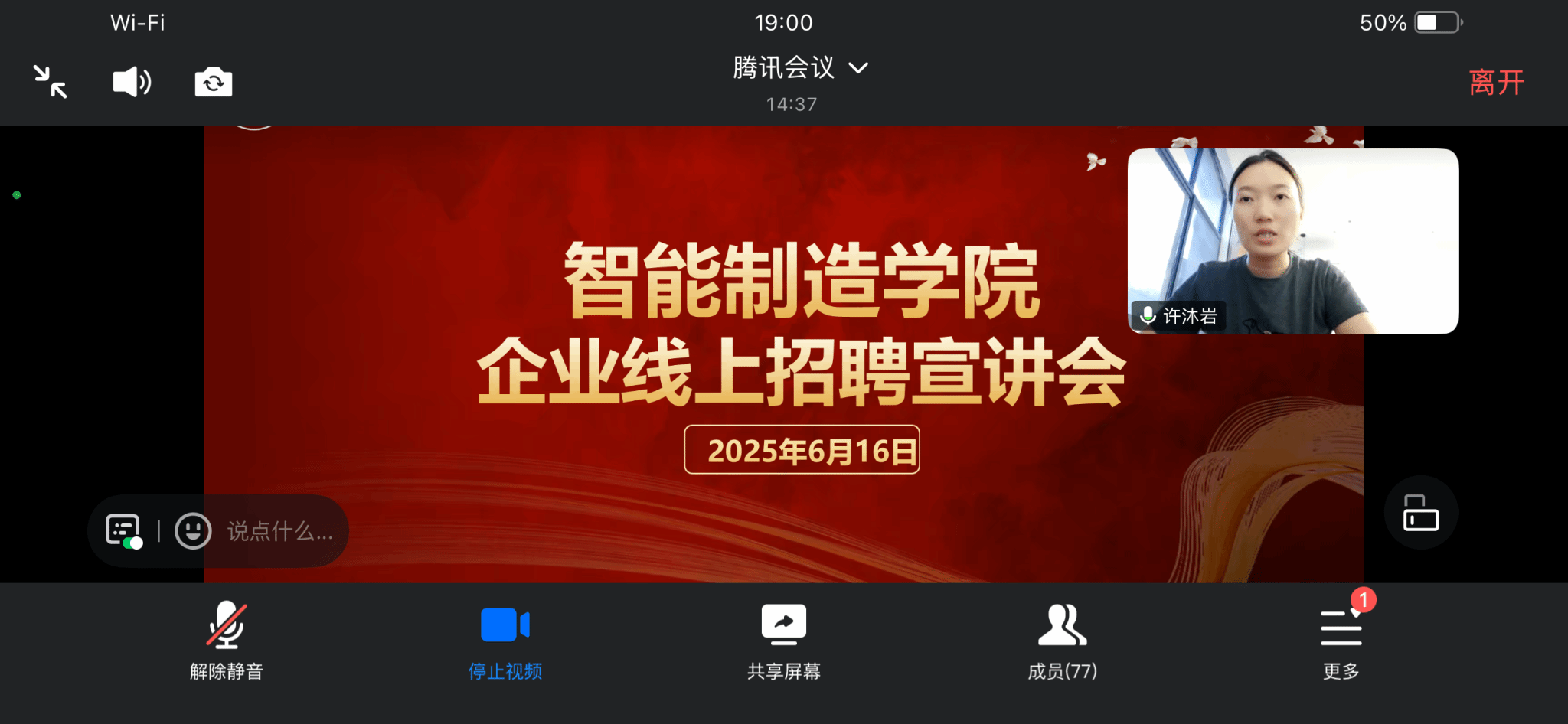Viewport: 1568px width, 724px height.
Task: Open the emoji reactions picker
Action: [193, 531]
